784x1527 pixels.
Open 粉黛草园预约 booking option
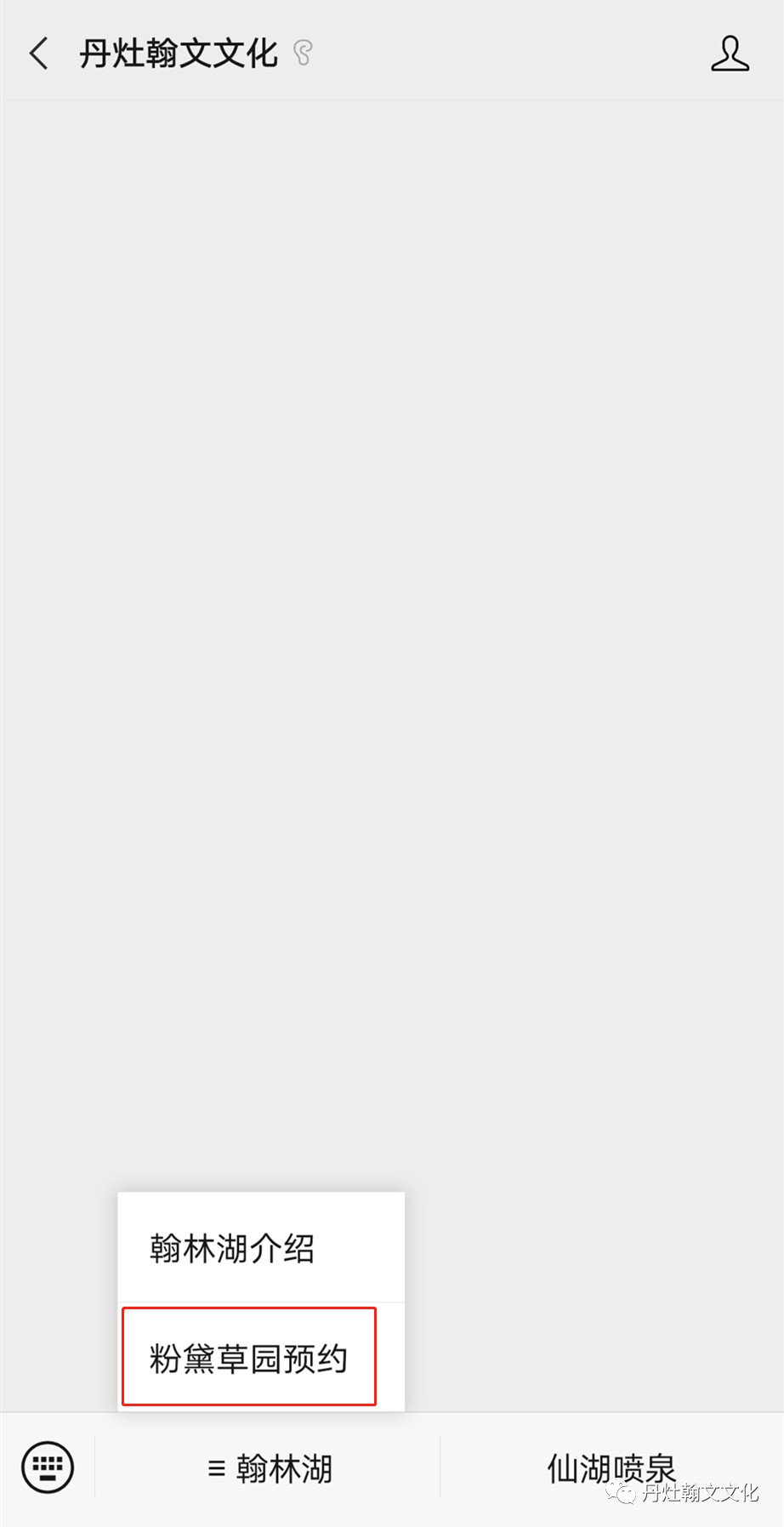248,1359
